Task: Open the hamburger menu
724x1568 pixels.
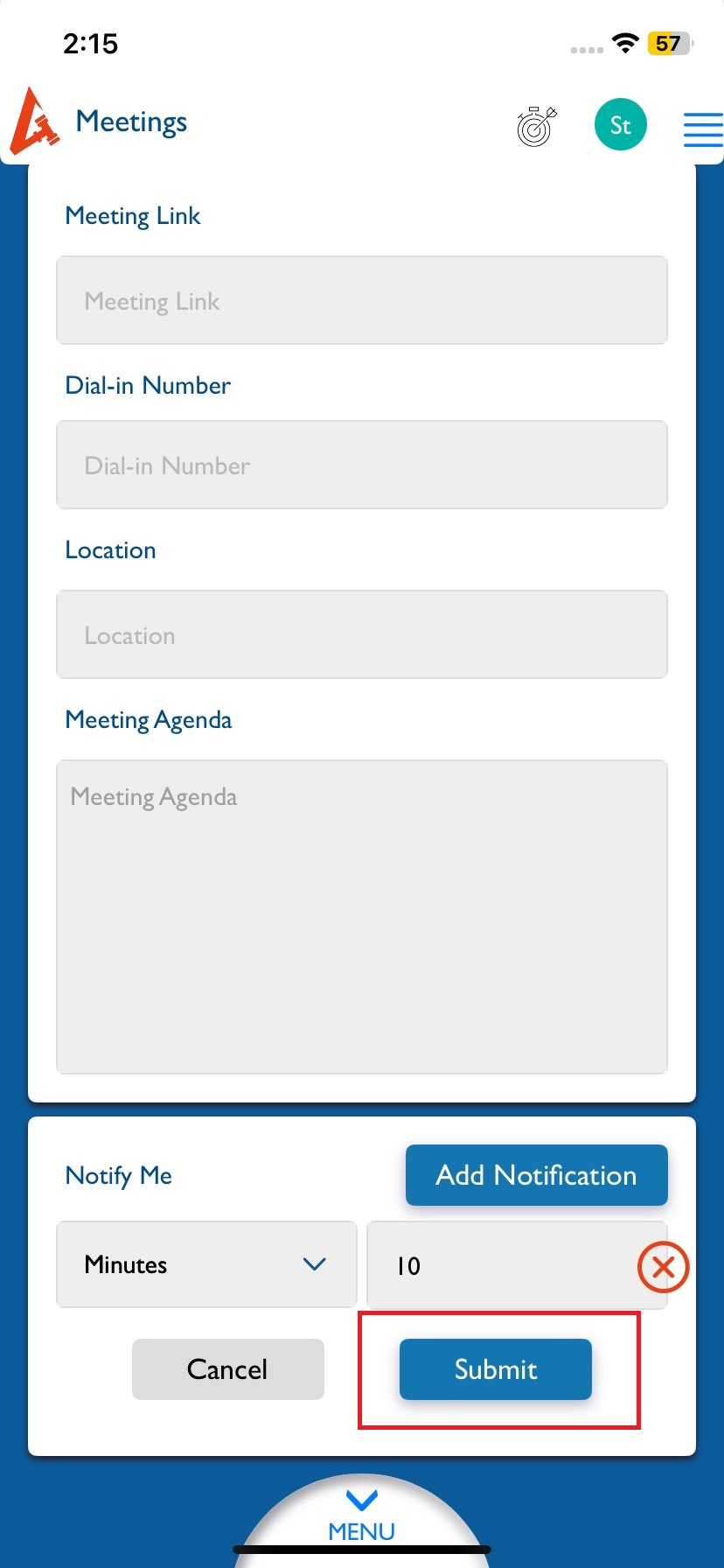Action: [702, 129]
